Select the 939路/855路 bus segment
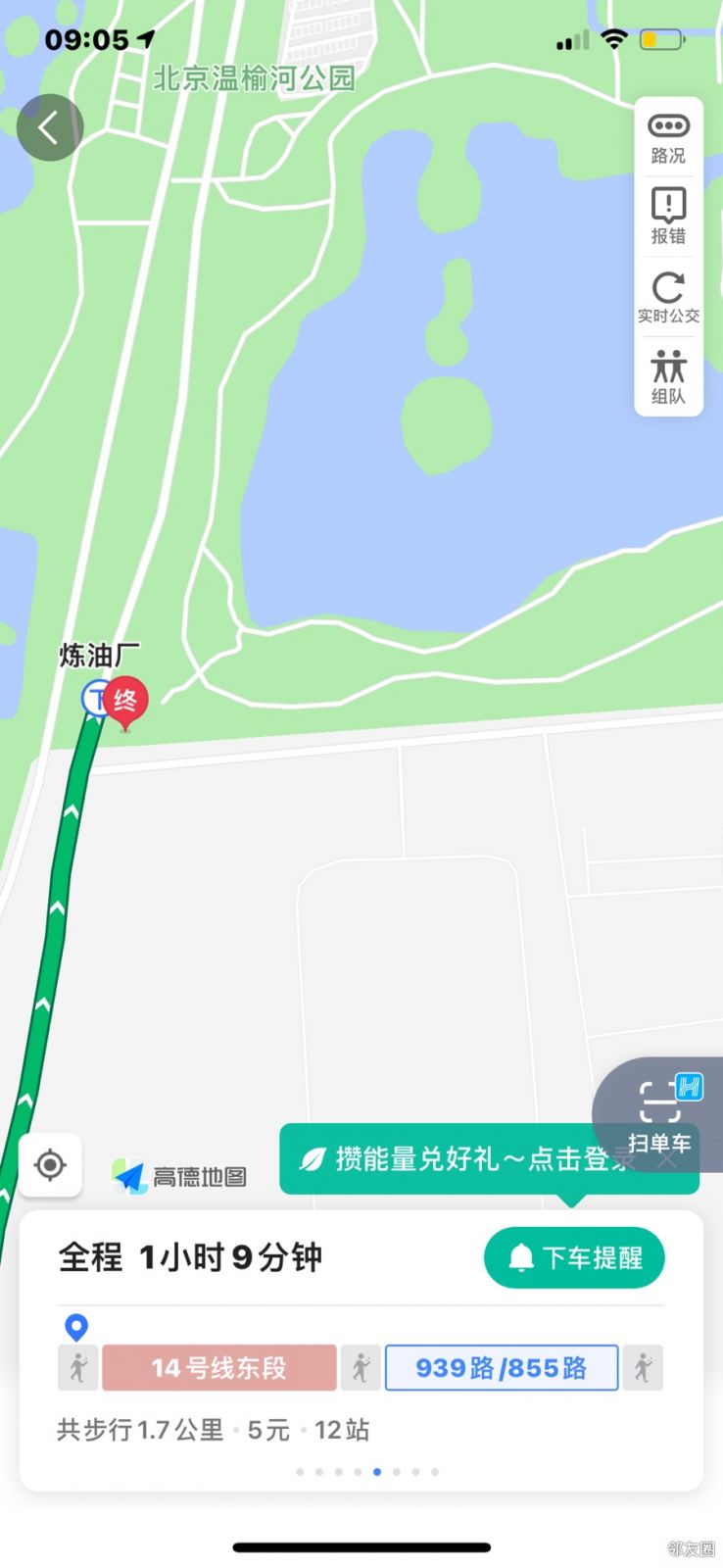Image resolution: width=723 pixels, height=1568 pixels. point(501,1368)
